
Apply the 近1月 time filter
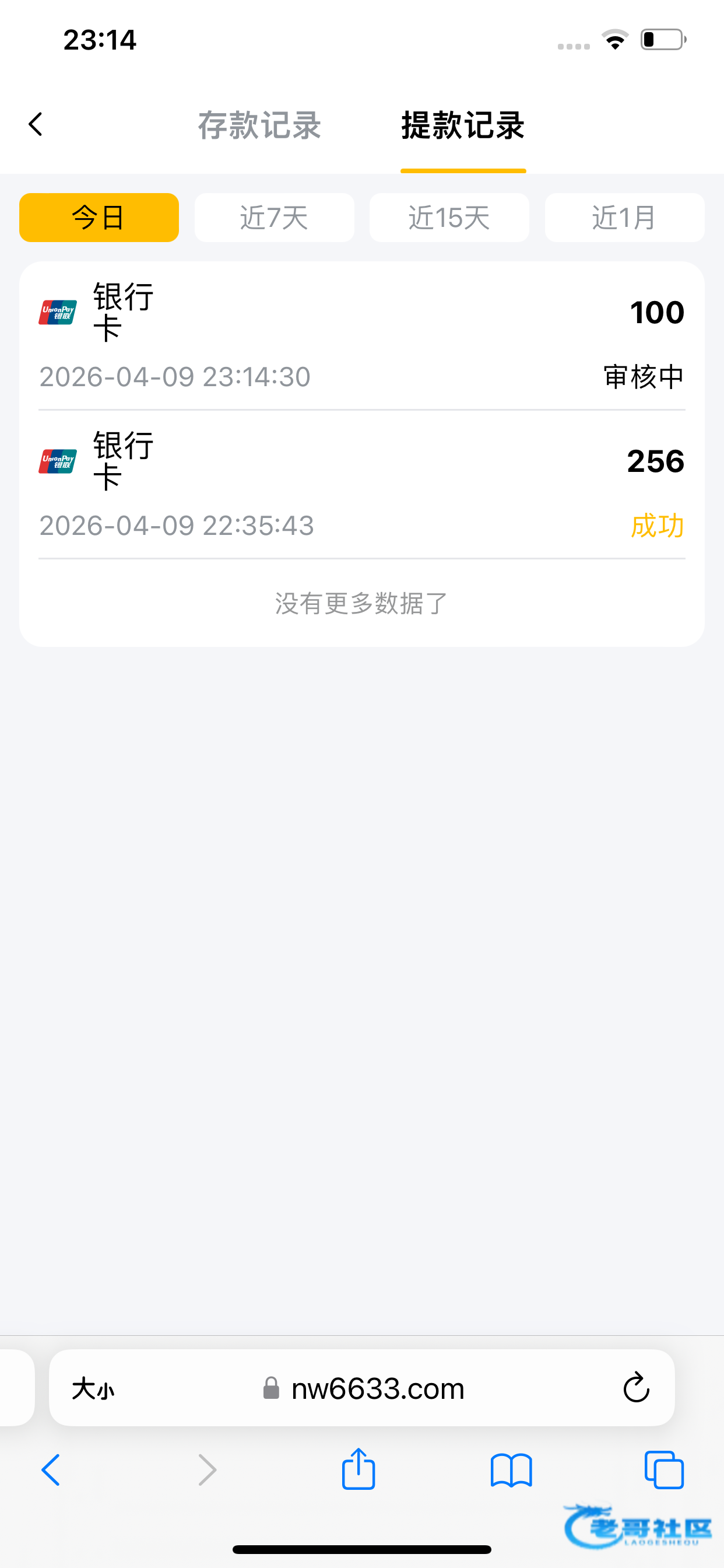pyautogui.click(x=624, y=218)
